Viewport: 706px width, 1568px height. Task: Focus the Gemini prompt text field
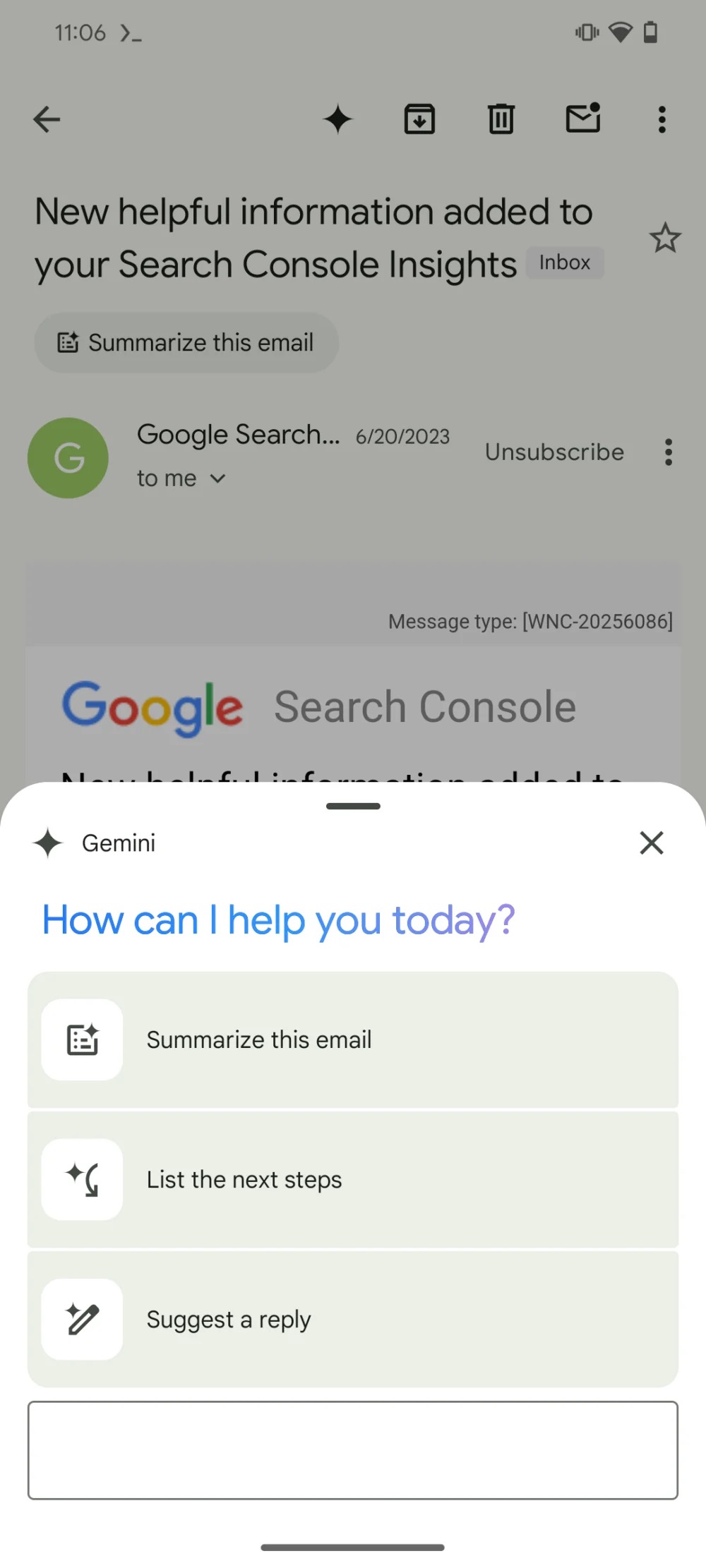click(x=353, y=1450)
